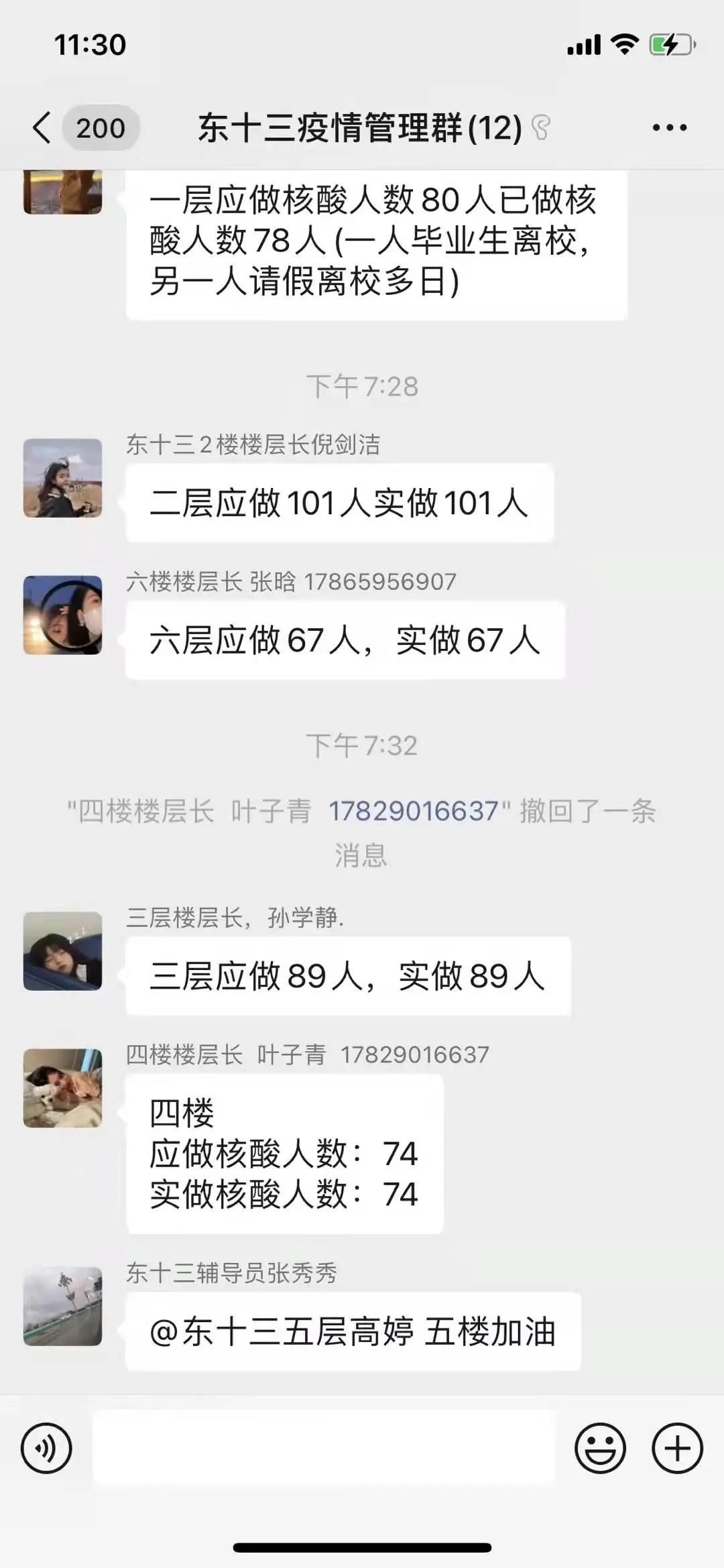Open avatar of 辅导员张秀秀

[63, 1306]
